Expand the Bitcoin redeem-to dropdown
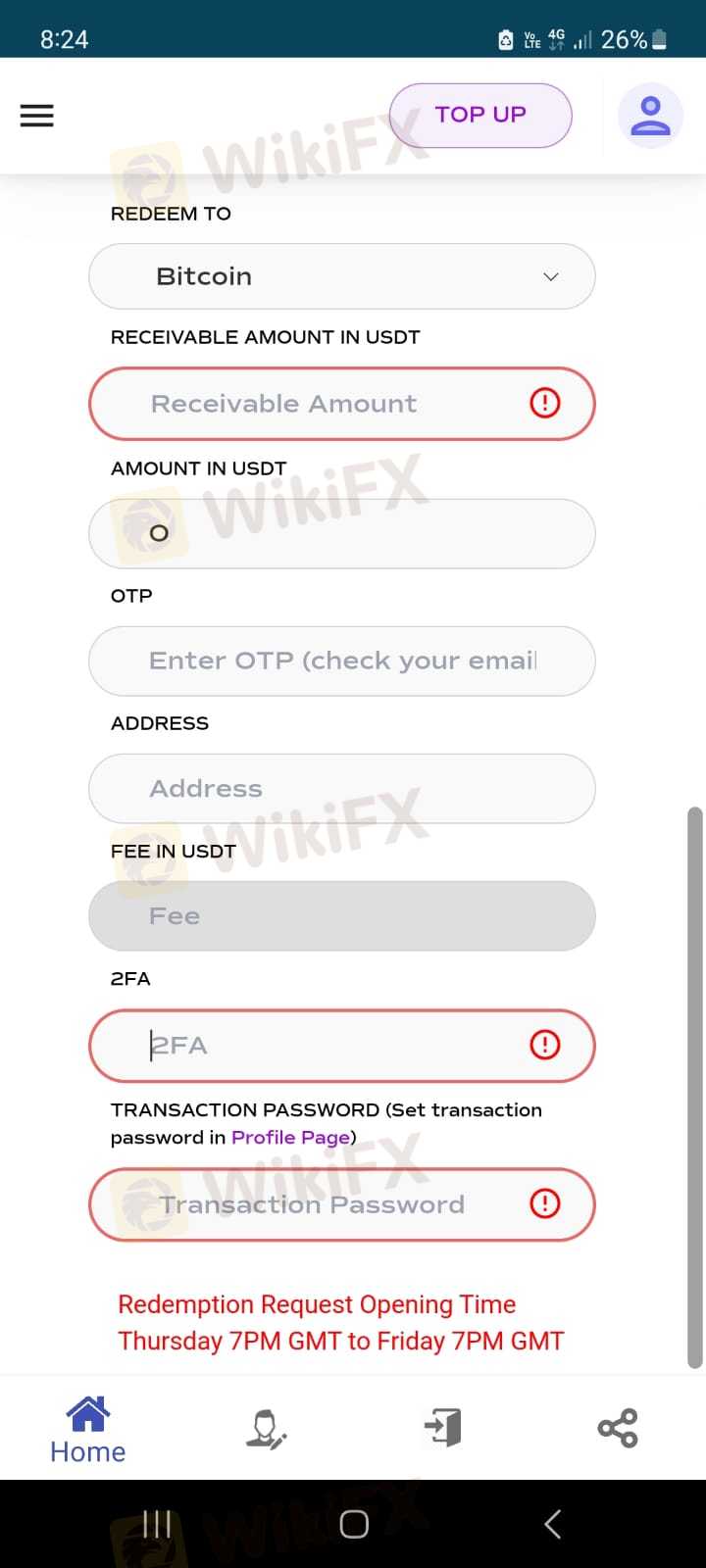The height and width of the screenshot is (1568, 706). (x=342, y=276)
